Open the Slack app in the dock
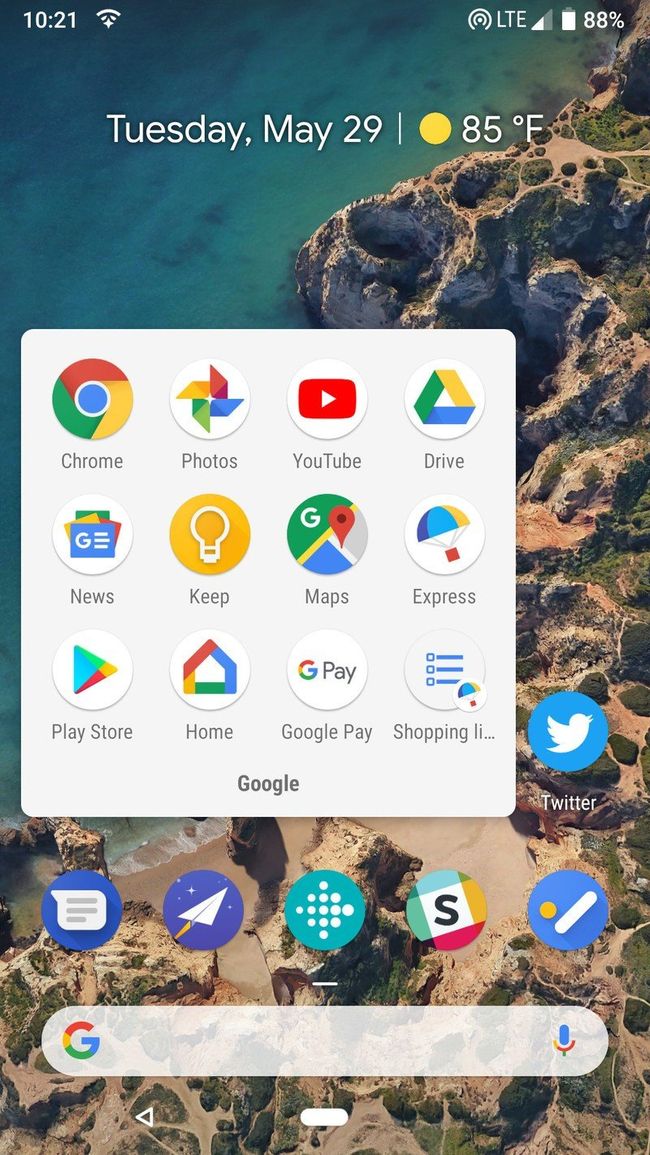This screenshot has width=650, height=1155. click(446, 910)
